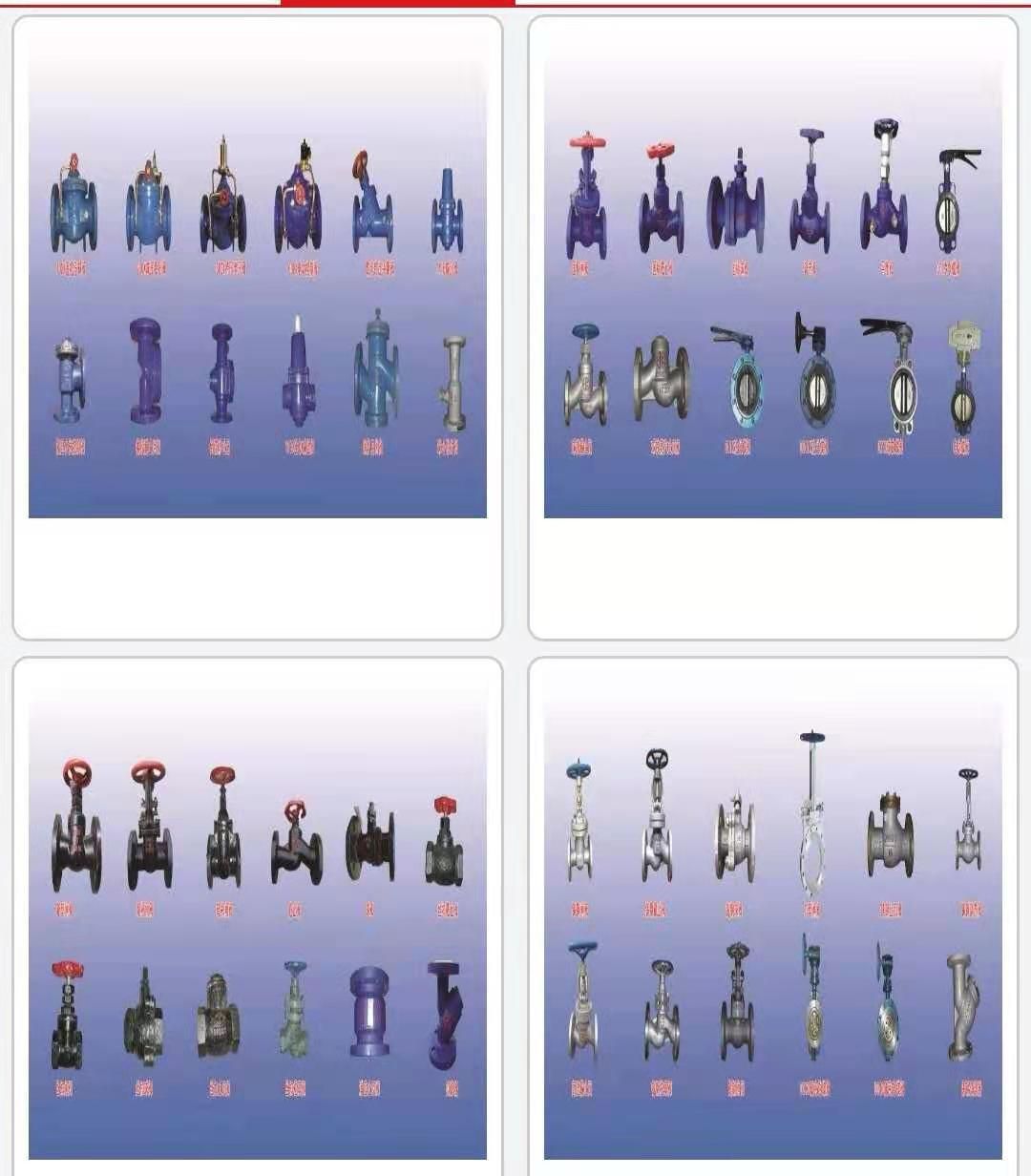The width and height of the screenshot is (1031, 1176).
Task: Open the card showing stainless steel valves
Action: (773, 916)
